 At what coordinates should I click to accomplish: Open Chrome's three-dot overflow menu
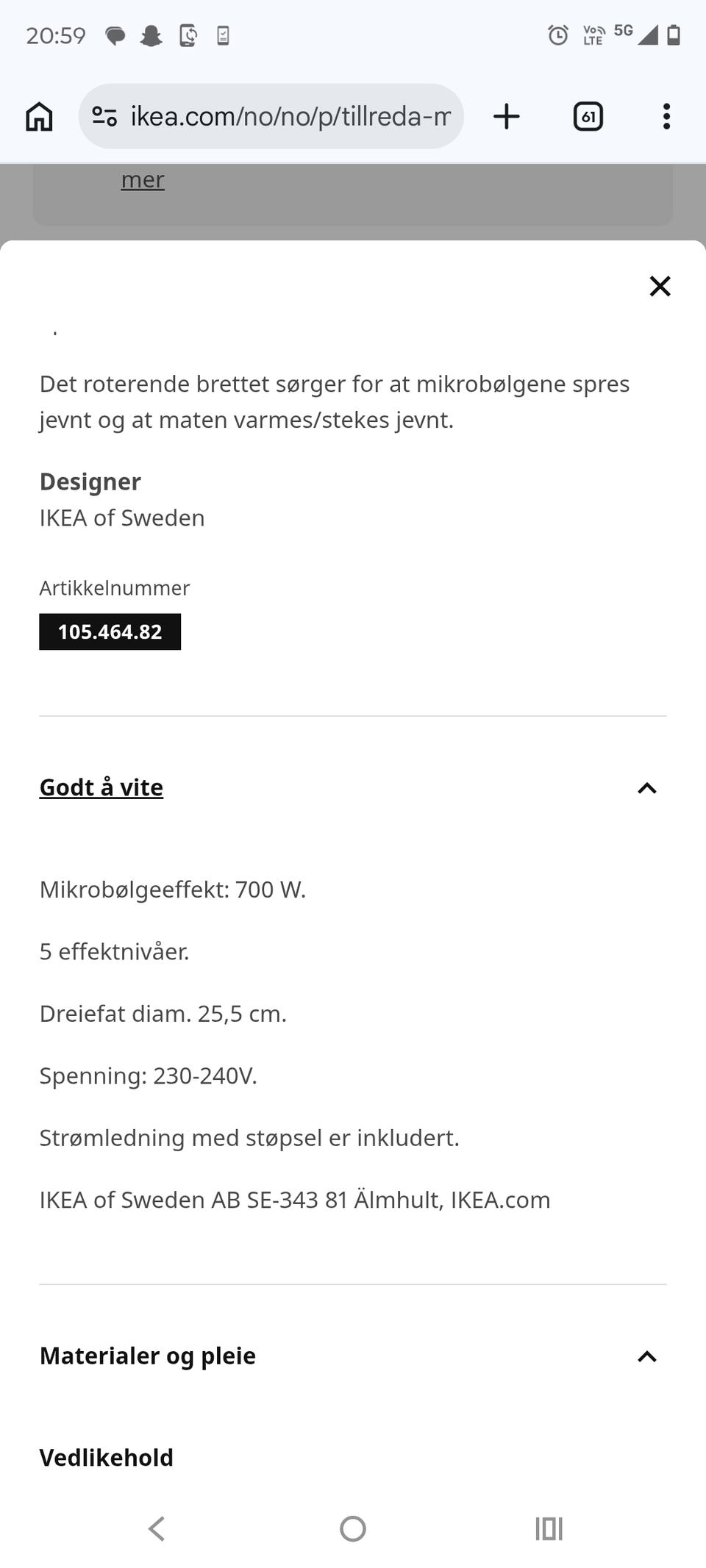click(x=666, y=116)
